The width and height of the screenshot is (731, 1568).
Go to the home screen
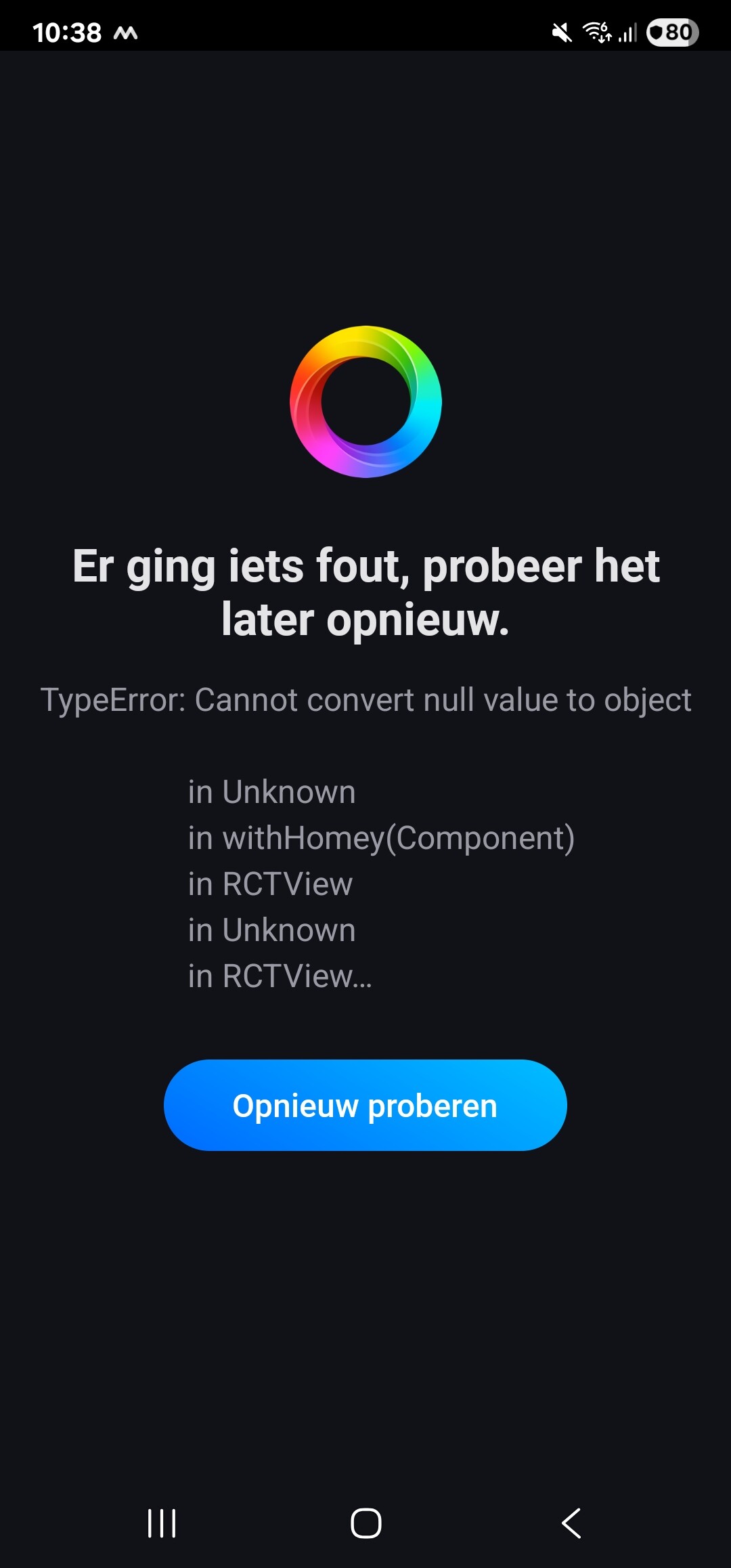click(x=365, y=1523)
